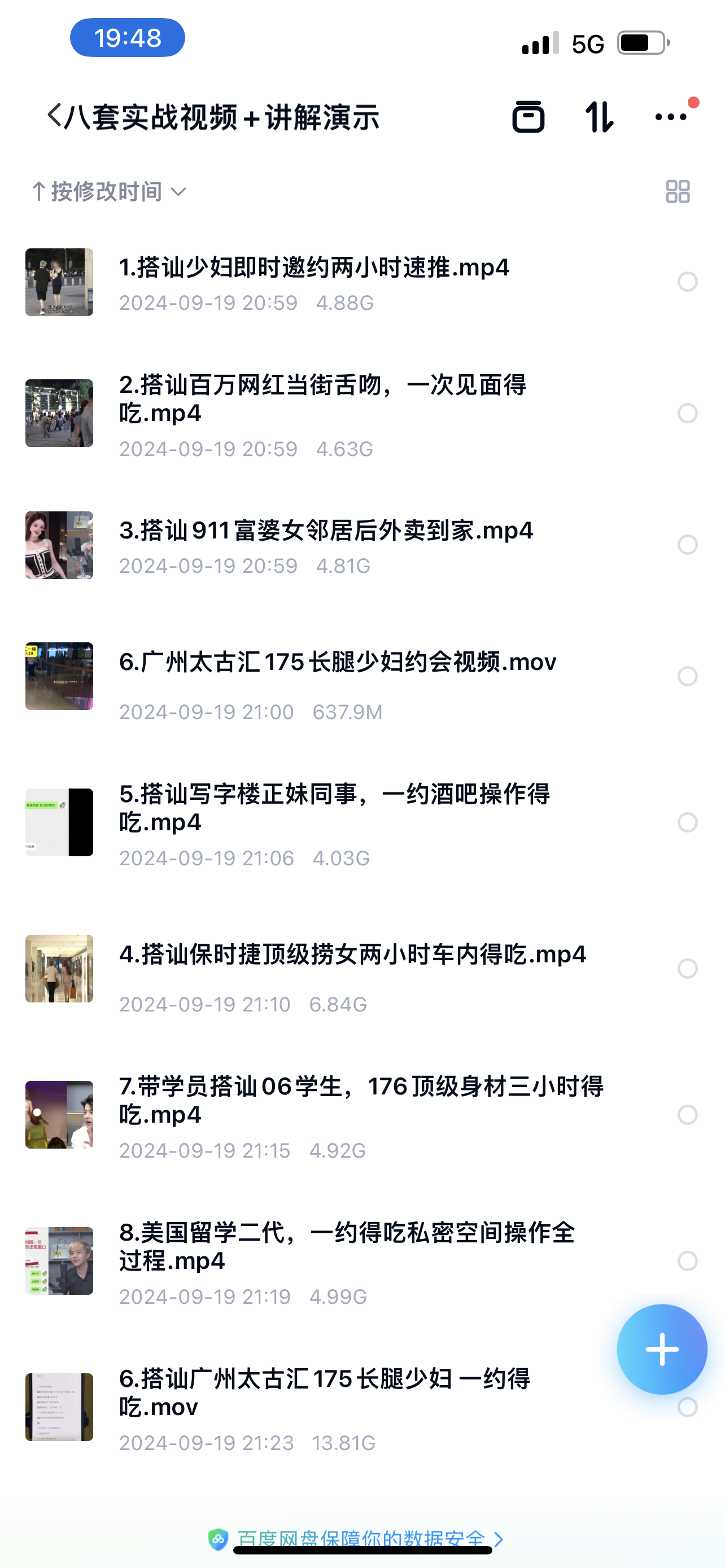
Task: Select the checkbox for file 1.搭讪
Action: click(x=687, y=282)
